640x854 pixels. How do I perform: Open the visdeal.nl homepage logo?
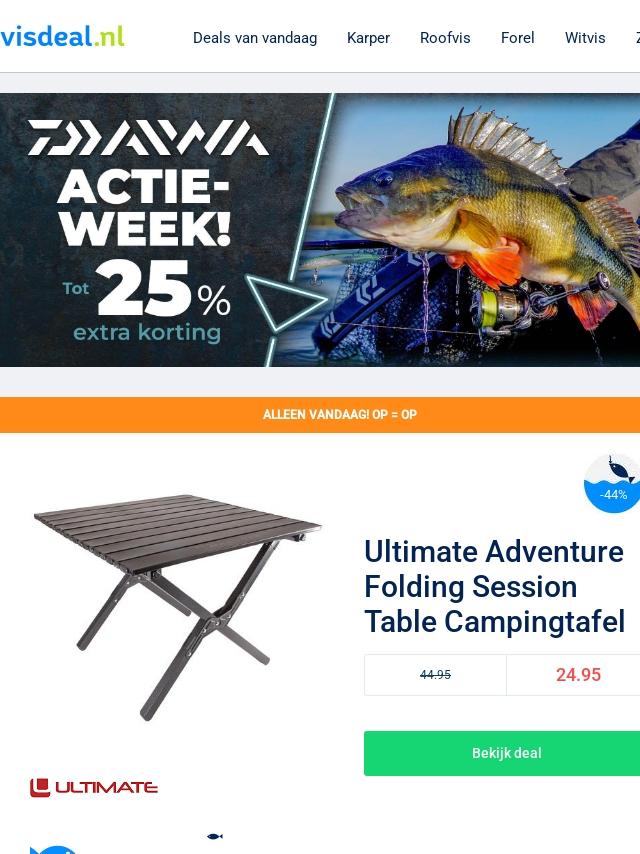click(62, 37)
